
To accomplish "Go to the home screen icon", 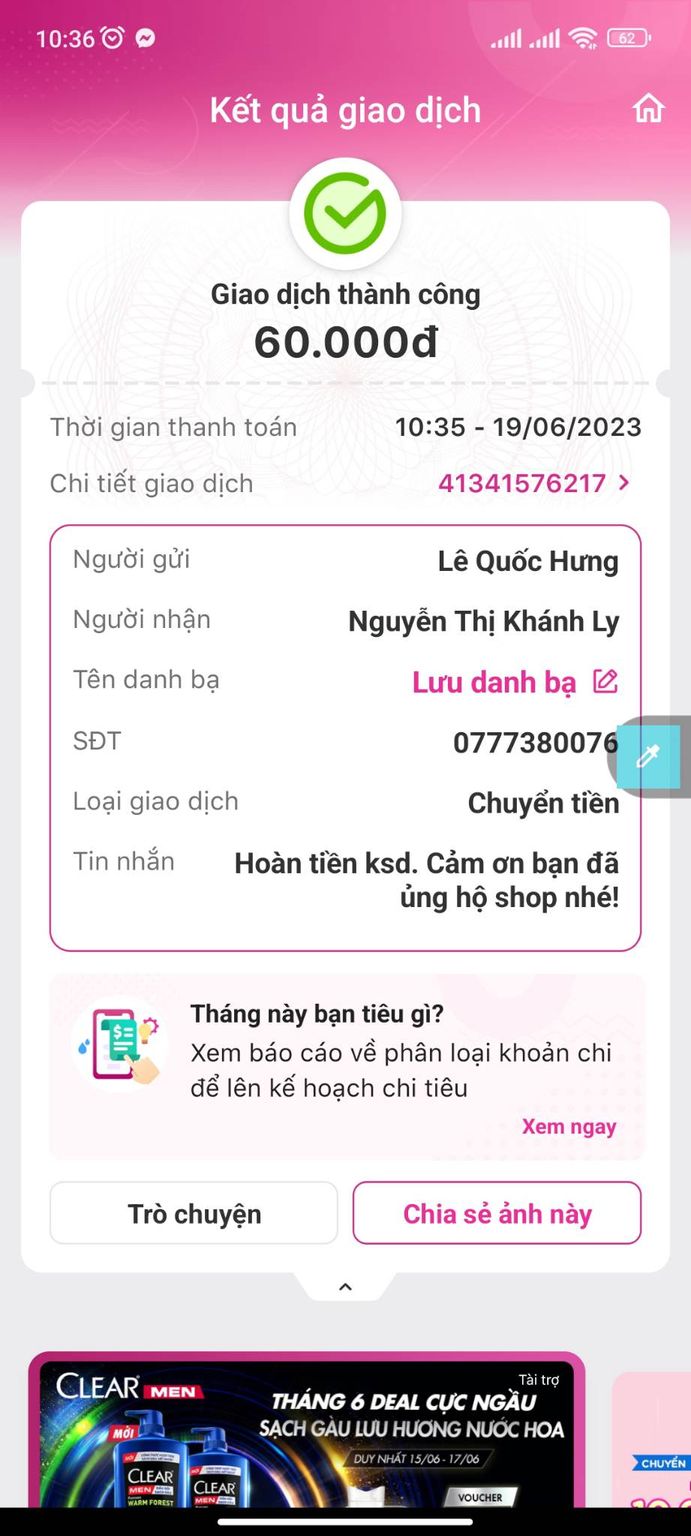I will 648,109.
